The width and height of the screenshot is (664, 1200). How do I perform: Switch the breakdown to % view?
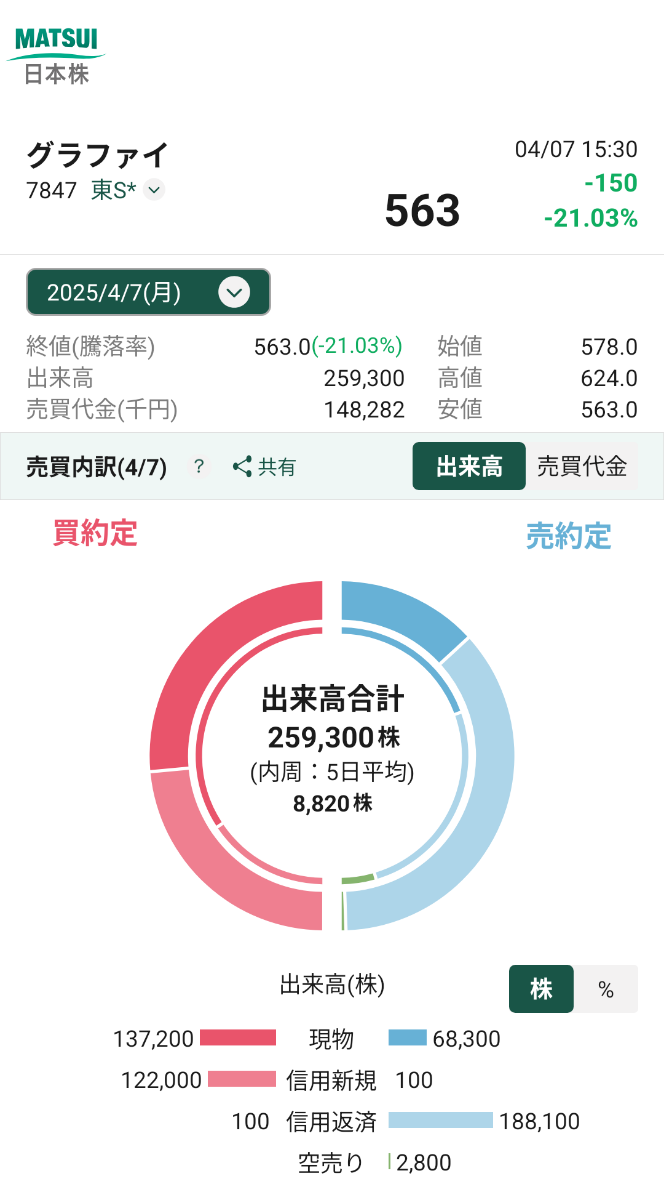(x=605, y=989)
